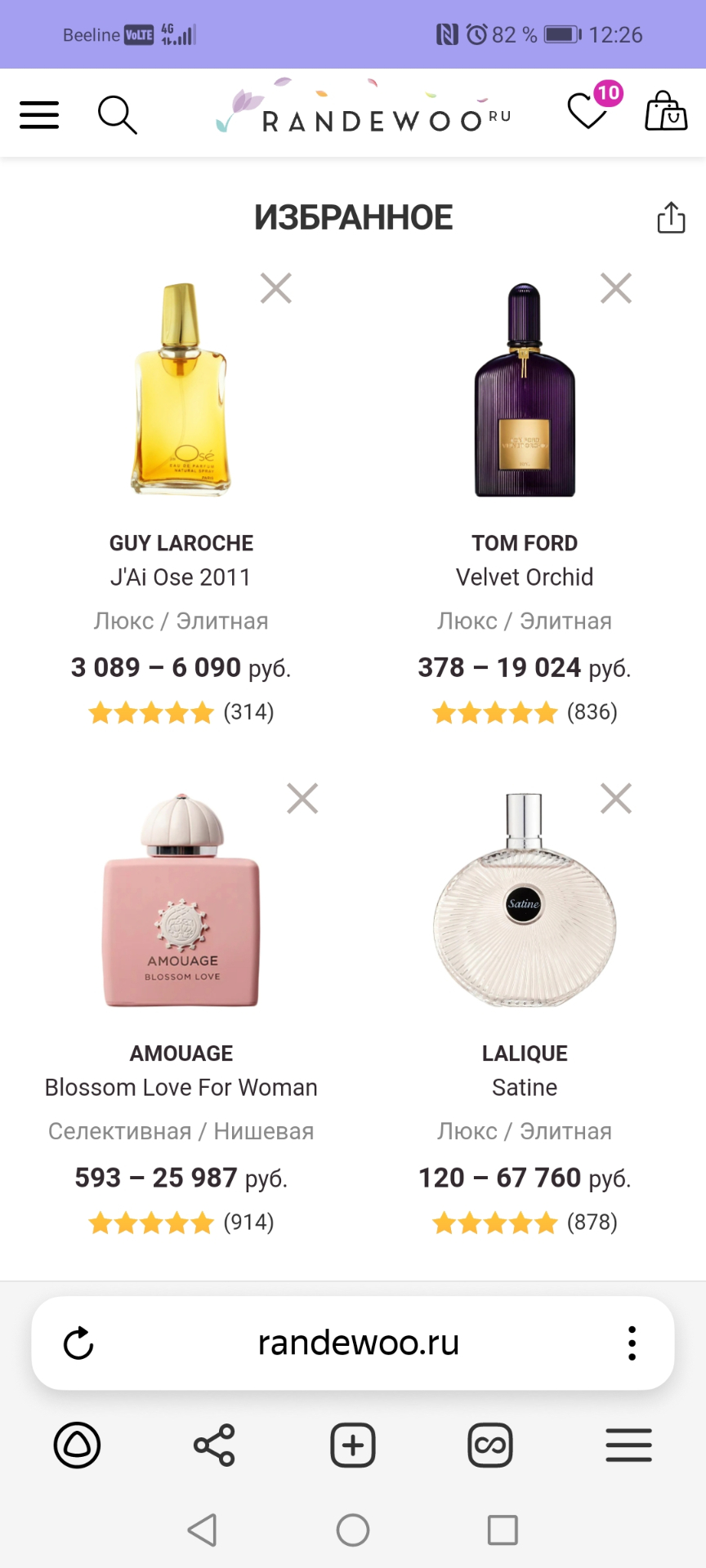Open the hamburger menu on Randewoo
This screenshot has height=1568, width=706.
coord(39,115)
